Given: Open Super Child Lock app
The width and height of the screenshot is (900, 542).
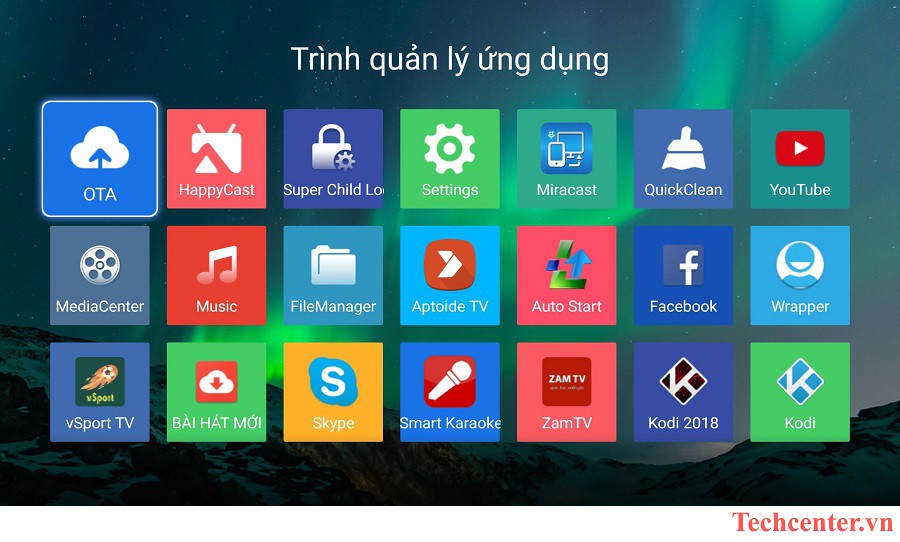Looking at the screenshot, I should coord(333,159).
